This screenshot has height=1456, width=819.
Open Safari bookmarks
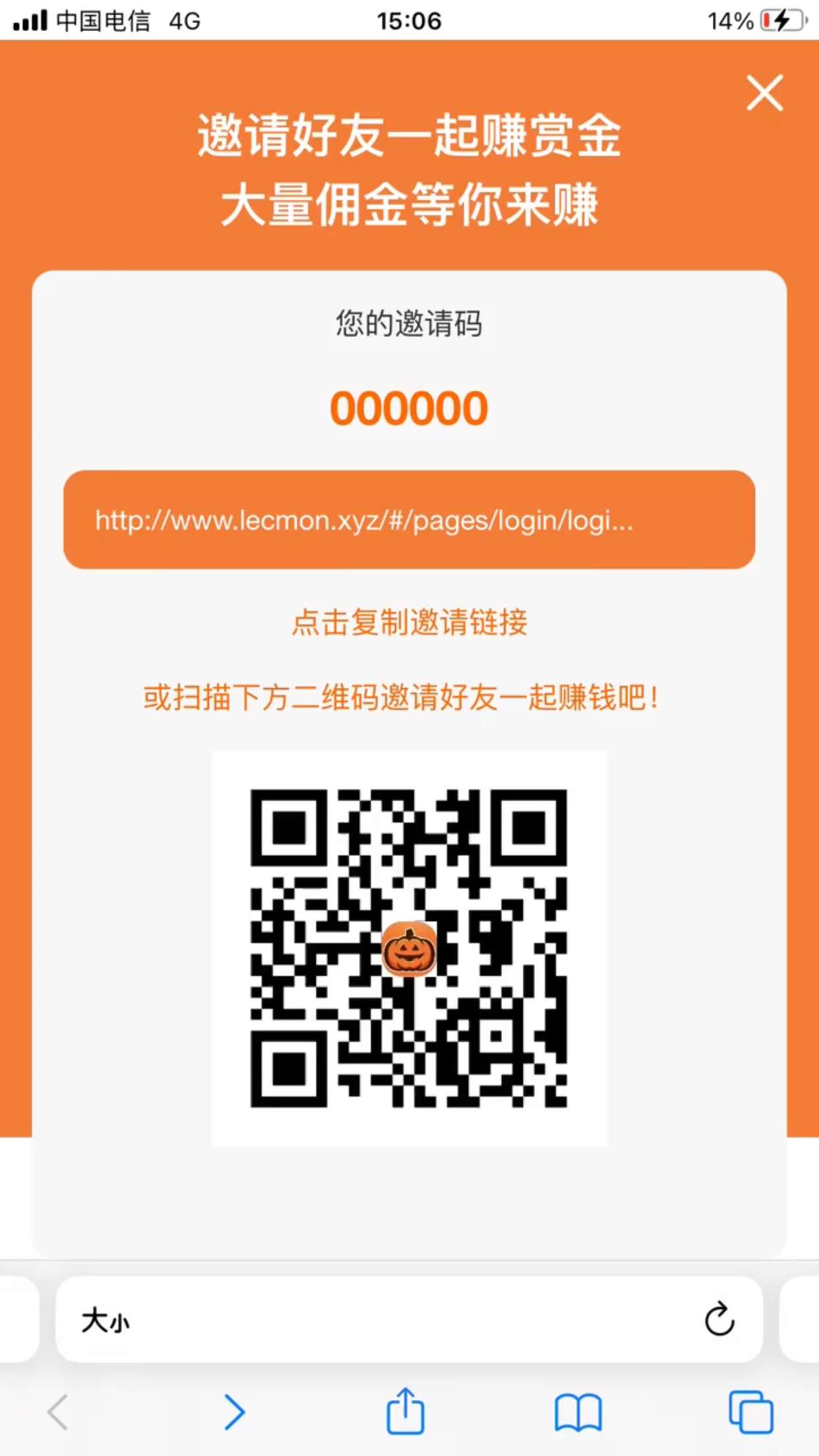[578, 1412]
